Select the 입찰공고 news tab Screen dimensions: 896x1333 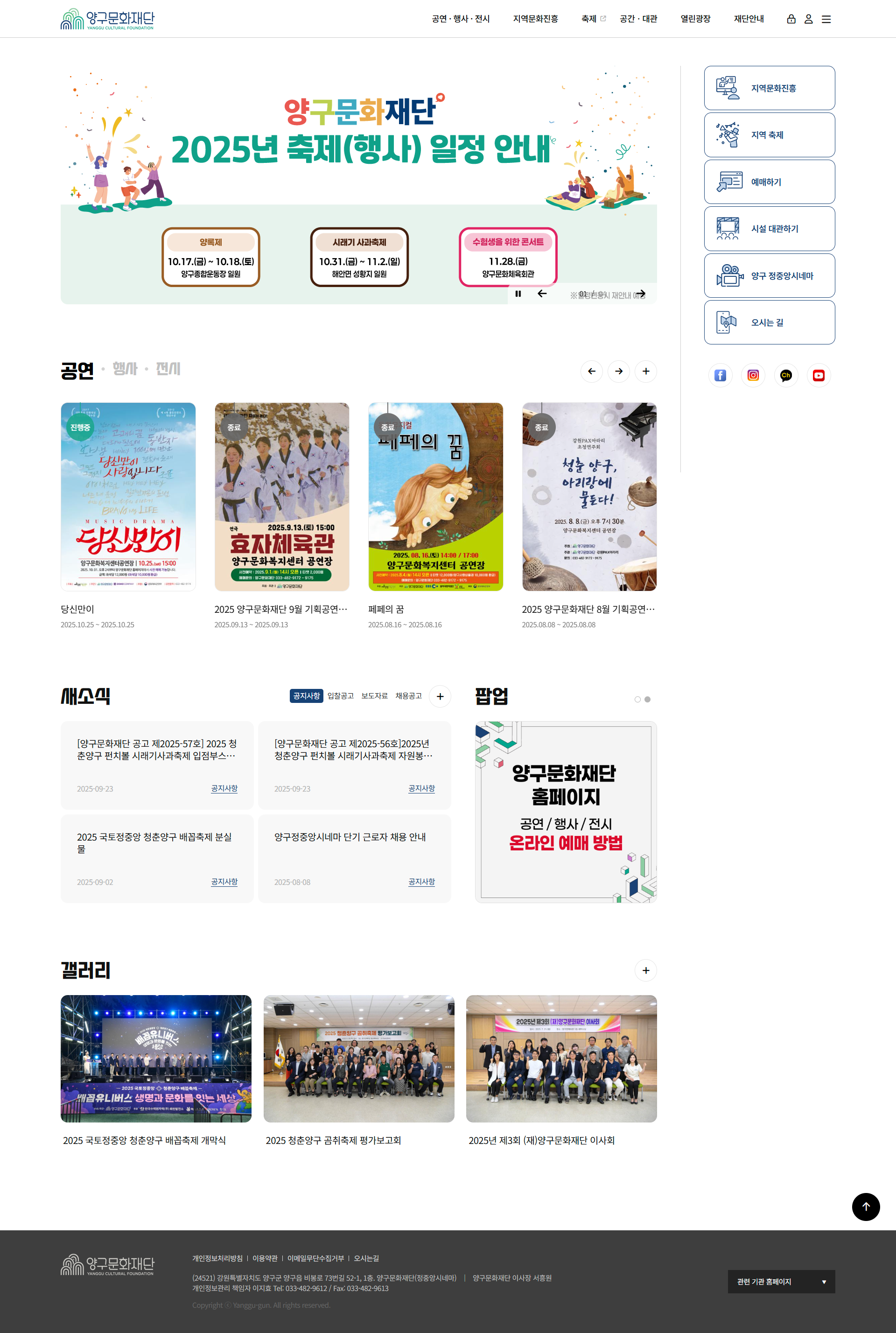(x=340, y=696)
